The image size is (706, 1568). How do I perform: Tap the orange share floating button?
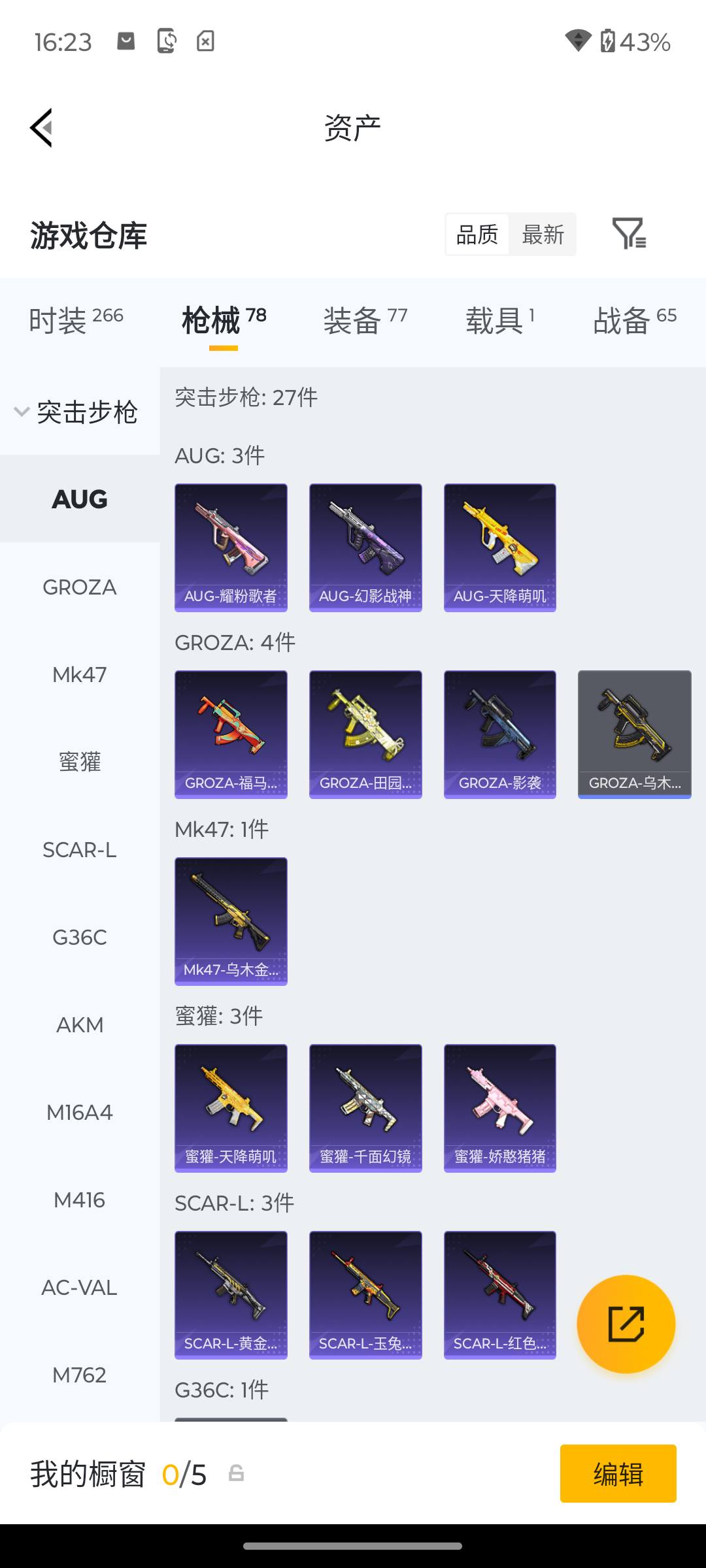pos(626,1324)
